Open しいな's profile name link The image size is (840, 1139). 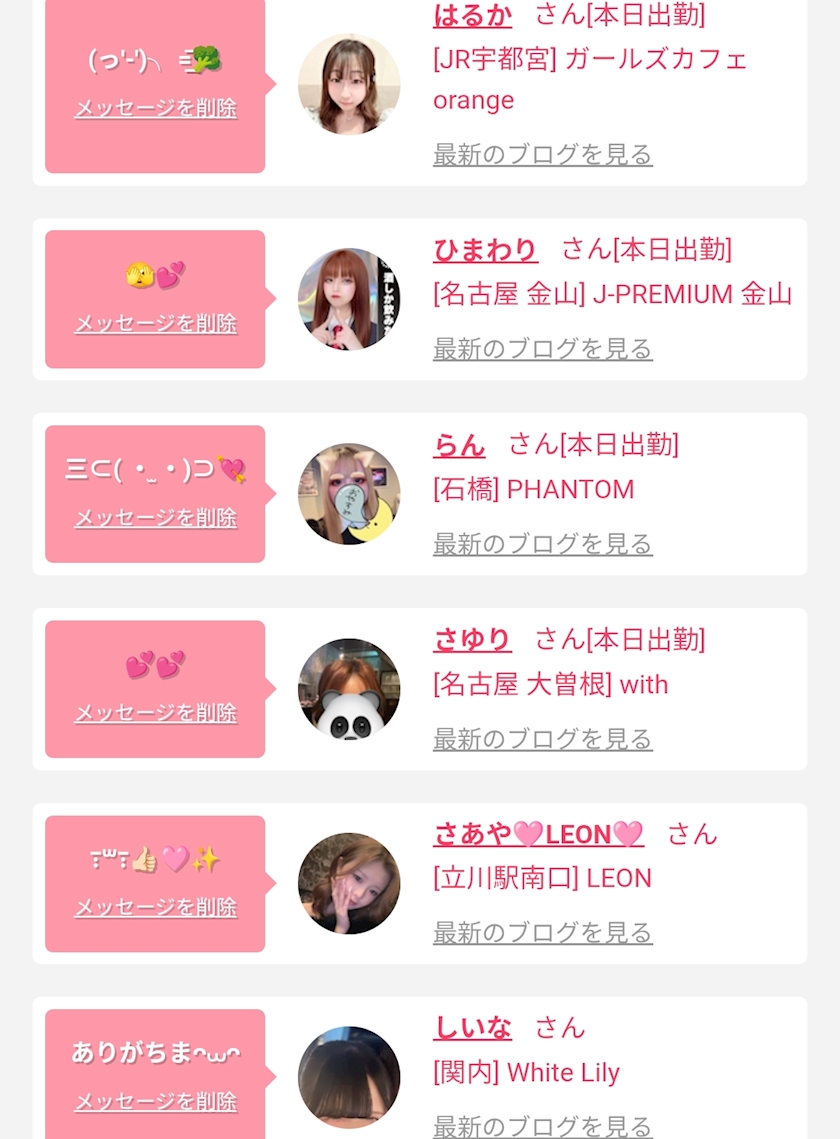click(472, 1028)
